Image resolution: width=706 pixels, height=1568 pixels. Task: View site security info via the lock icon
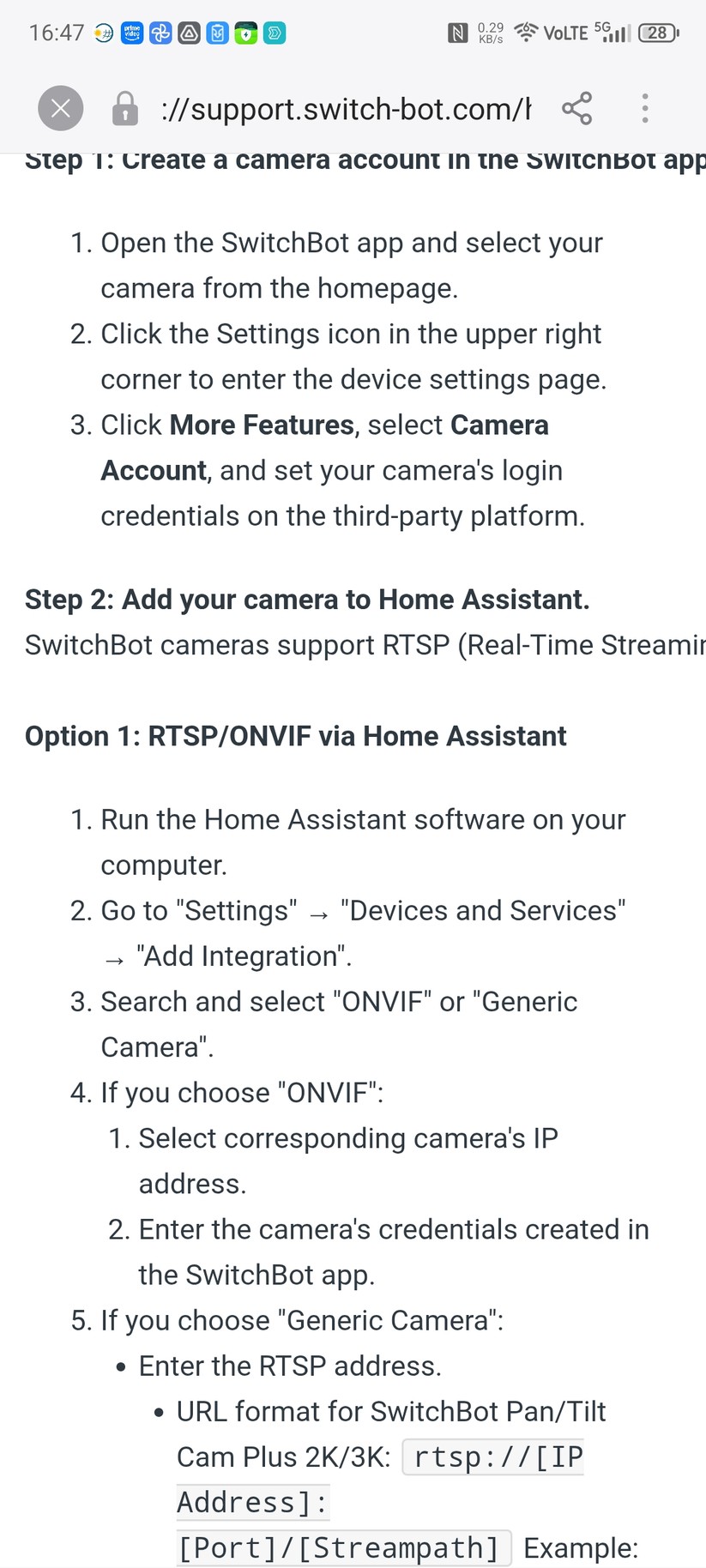tap(124, 108)
